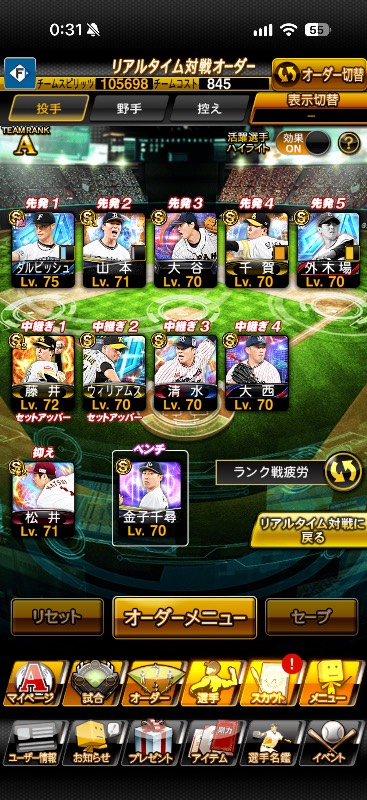This screenshot has height=800, width=367.
Task: Return via リアルタイム対戦に戻る button
Action: tap(309, 530)
